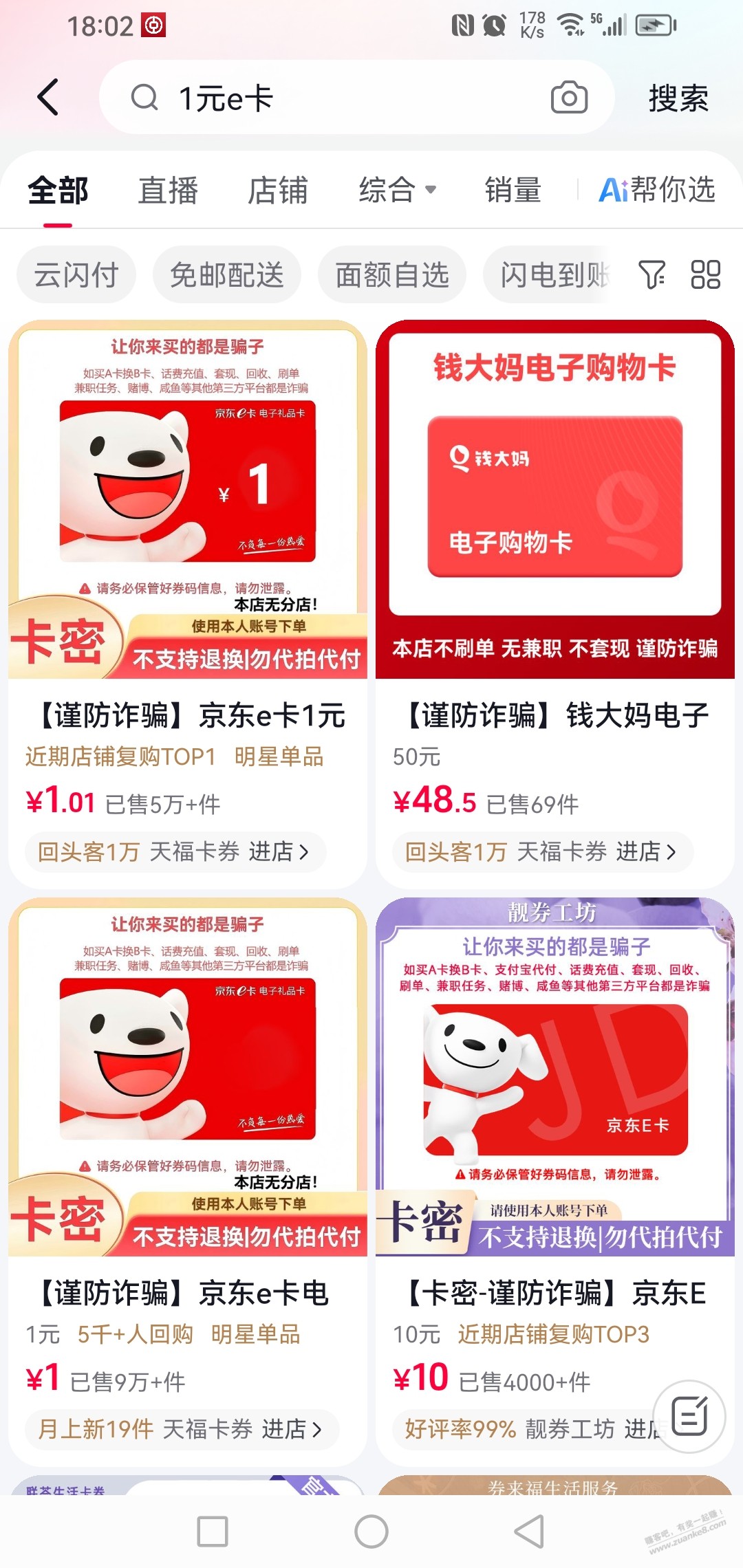
Task: Toggle the grid layout view icon
Action: point(705,274)
